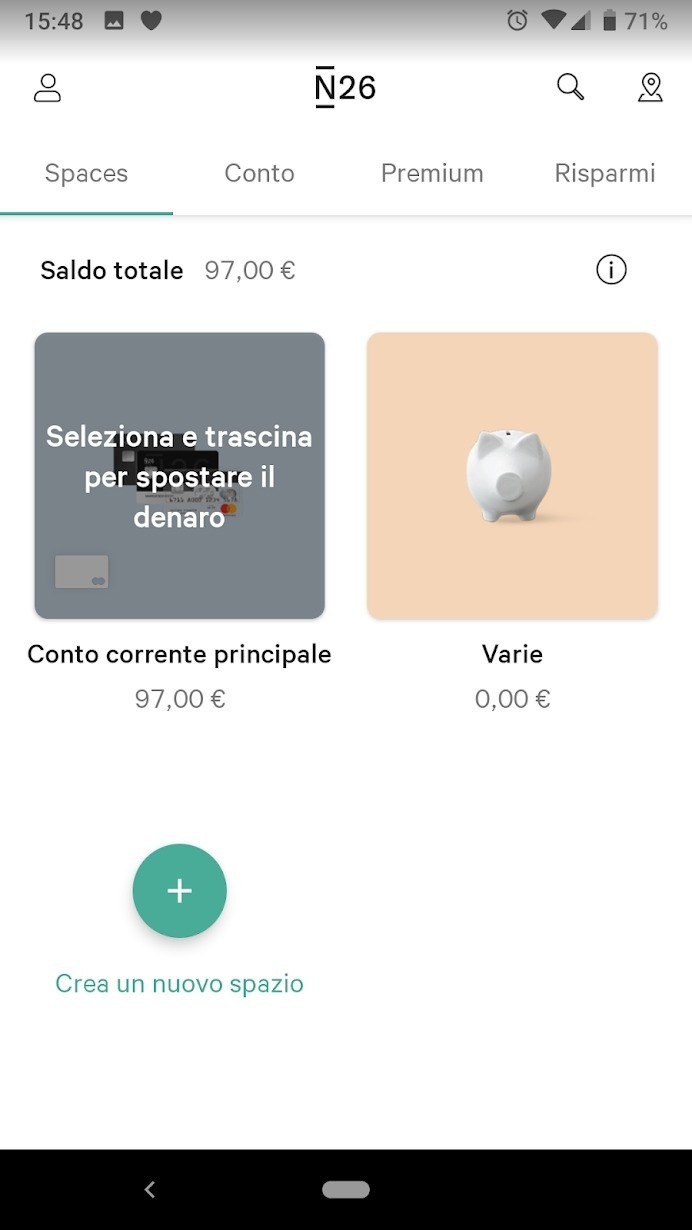Switch to the Conto tab
This screenshot has height=1230, width=692.
coord(259,173)
